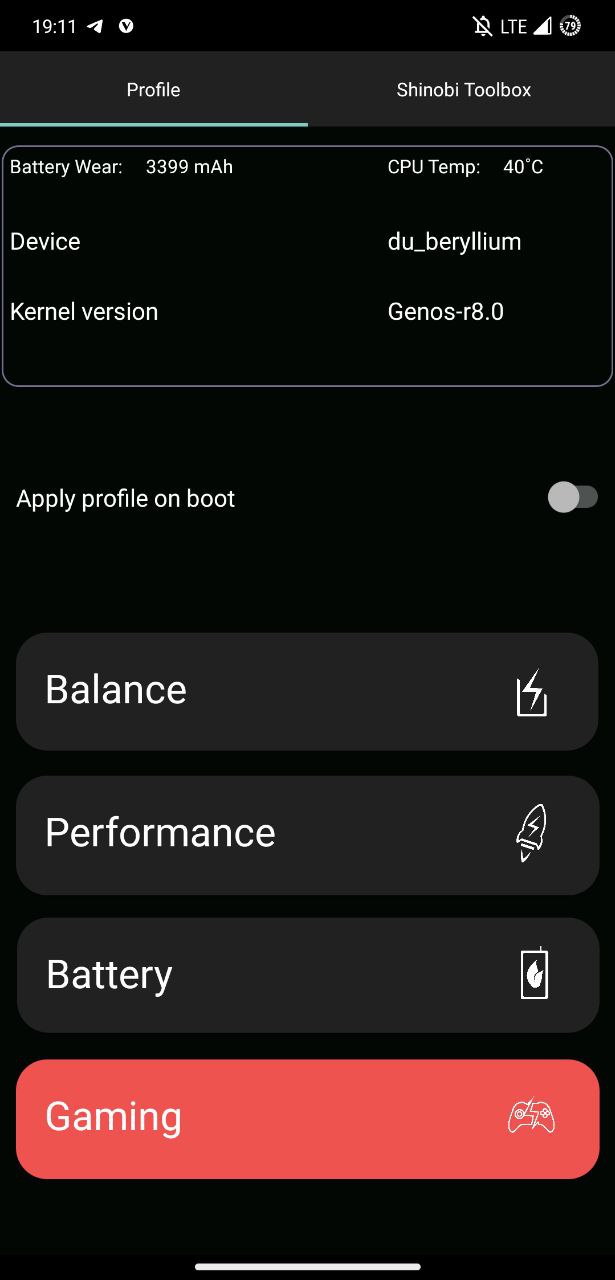Switch to the Shinobi Toolbox tab

(463, 90)
